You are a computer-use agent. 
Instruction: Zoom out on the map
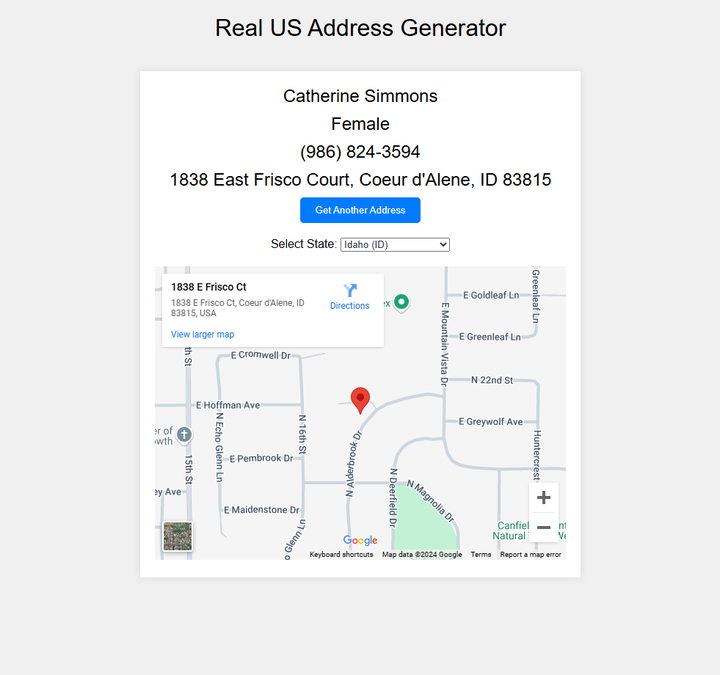543,527
